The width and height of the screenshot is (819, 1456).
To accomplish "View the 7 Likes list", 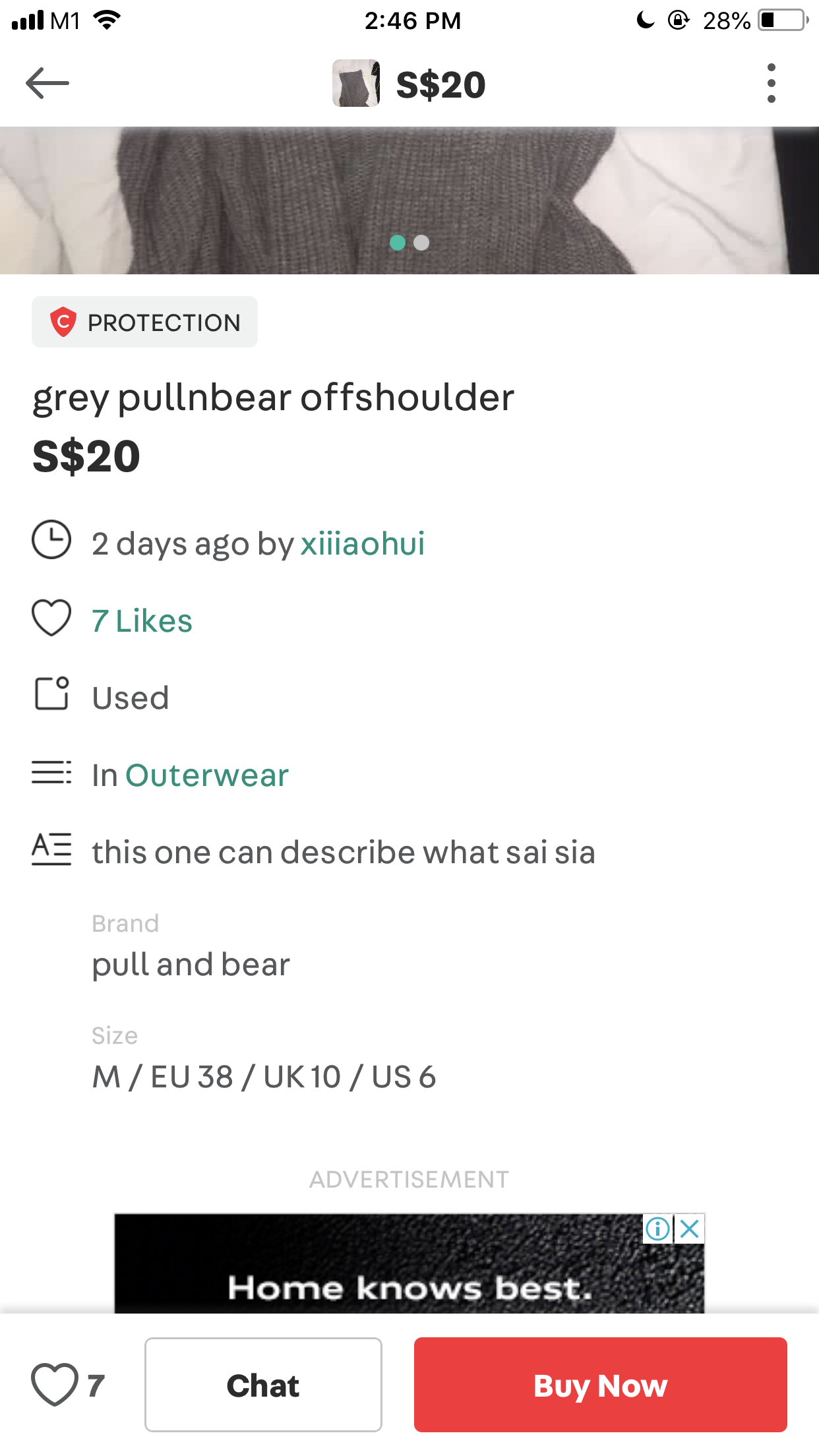I will pos(142,621).
